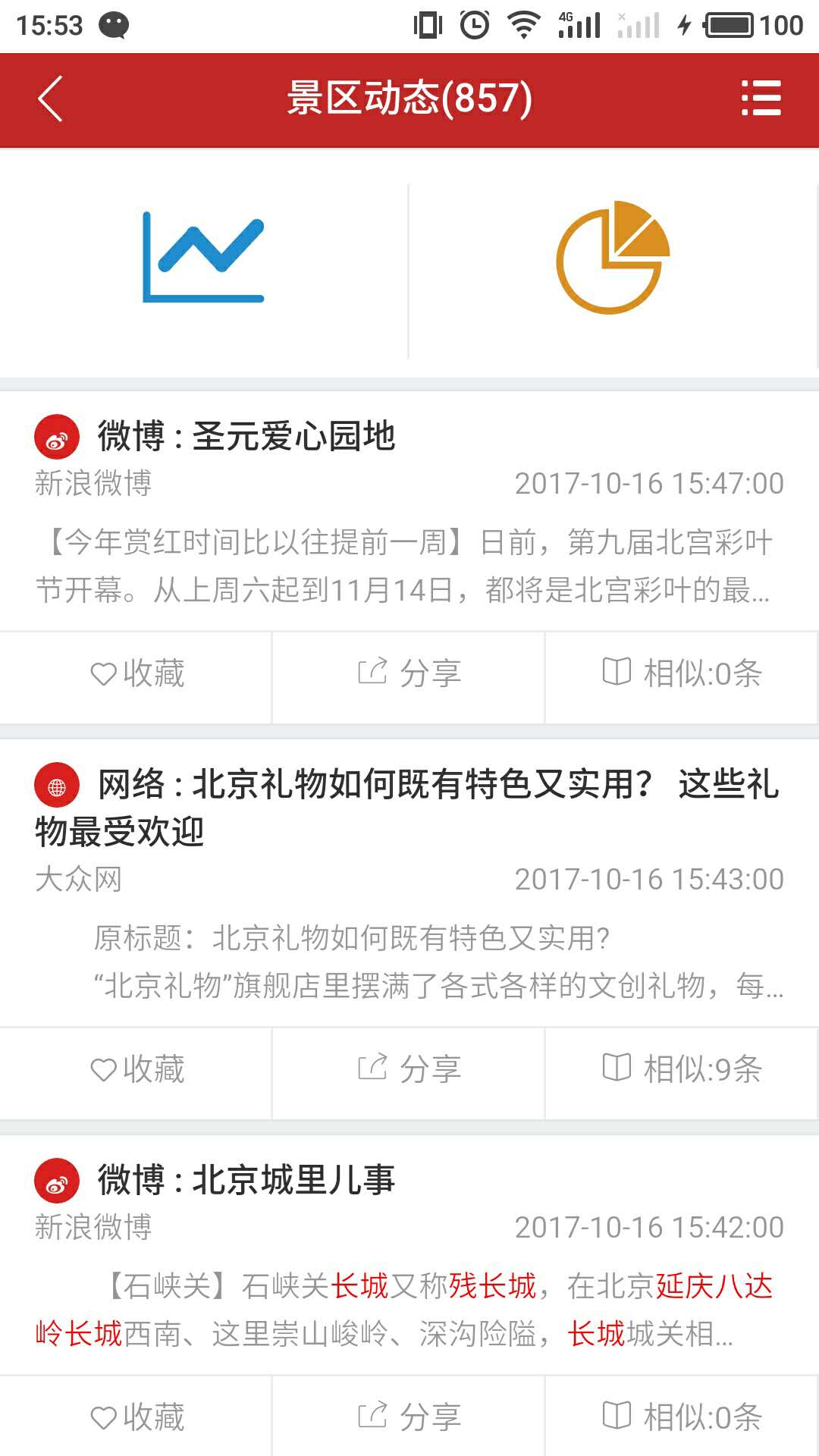The width and height of the screenshot is (819, 1456).
Task: View the 相似:9条 similar articles for 北京礼物
Action: tap(682, 1069)
